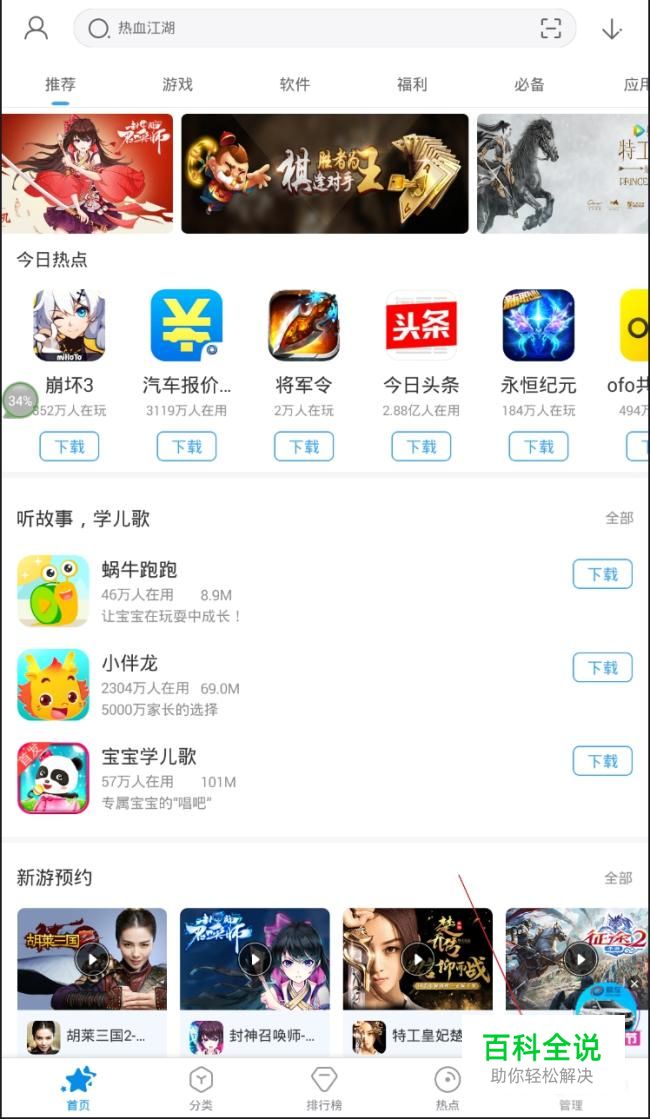Select the 福利 top tab
The width and height of the screenshot is (650, 1119).
412,84
